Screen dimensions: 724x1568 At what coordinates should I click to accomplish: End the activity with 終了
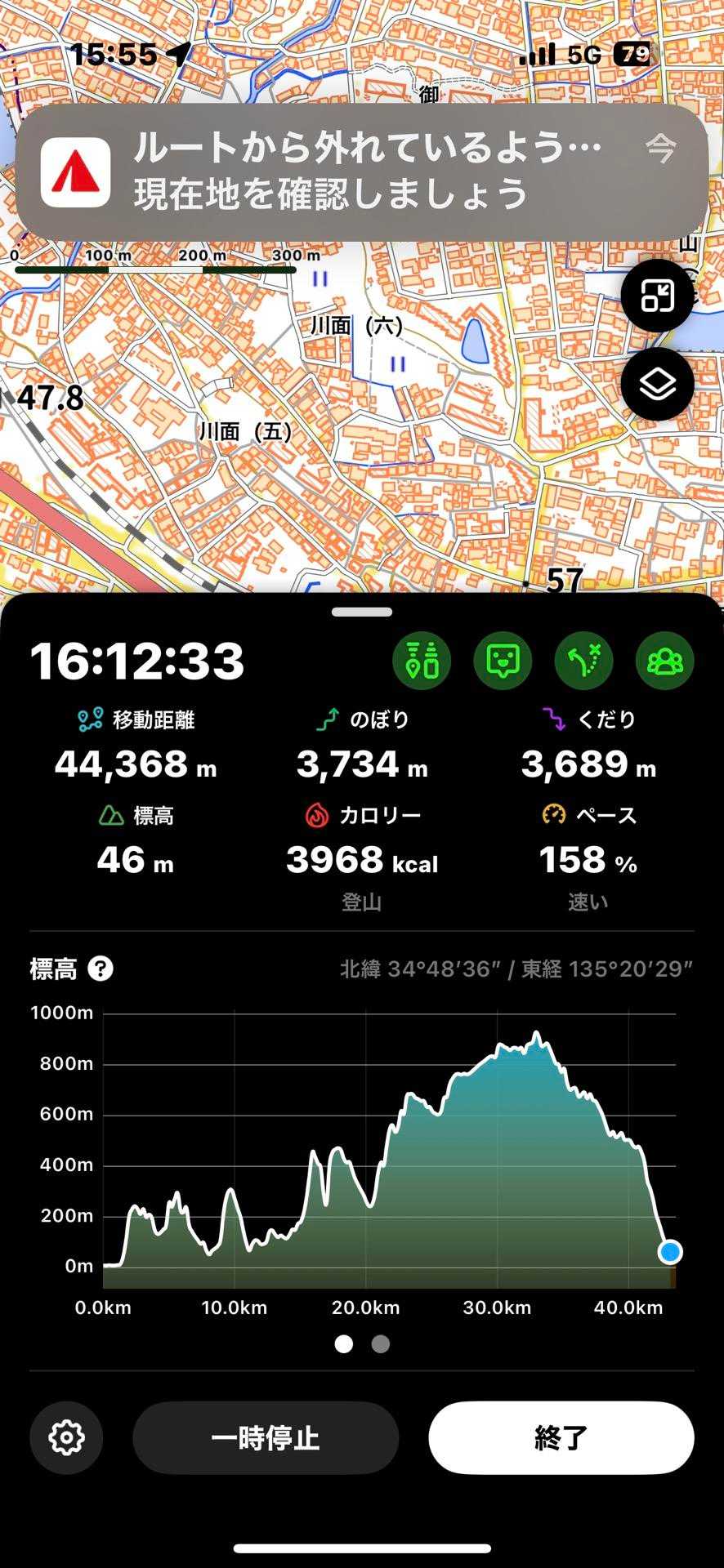[x=561, y=1438]
